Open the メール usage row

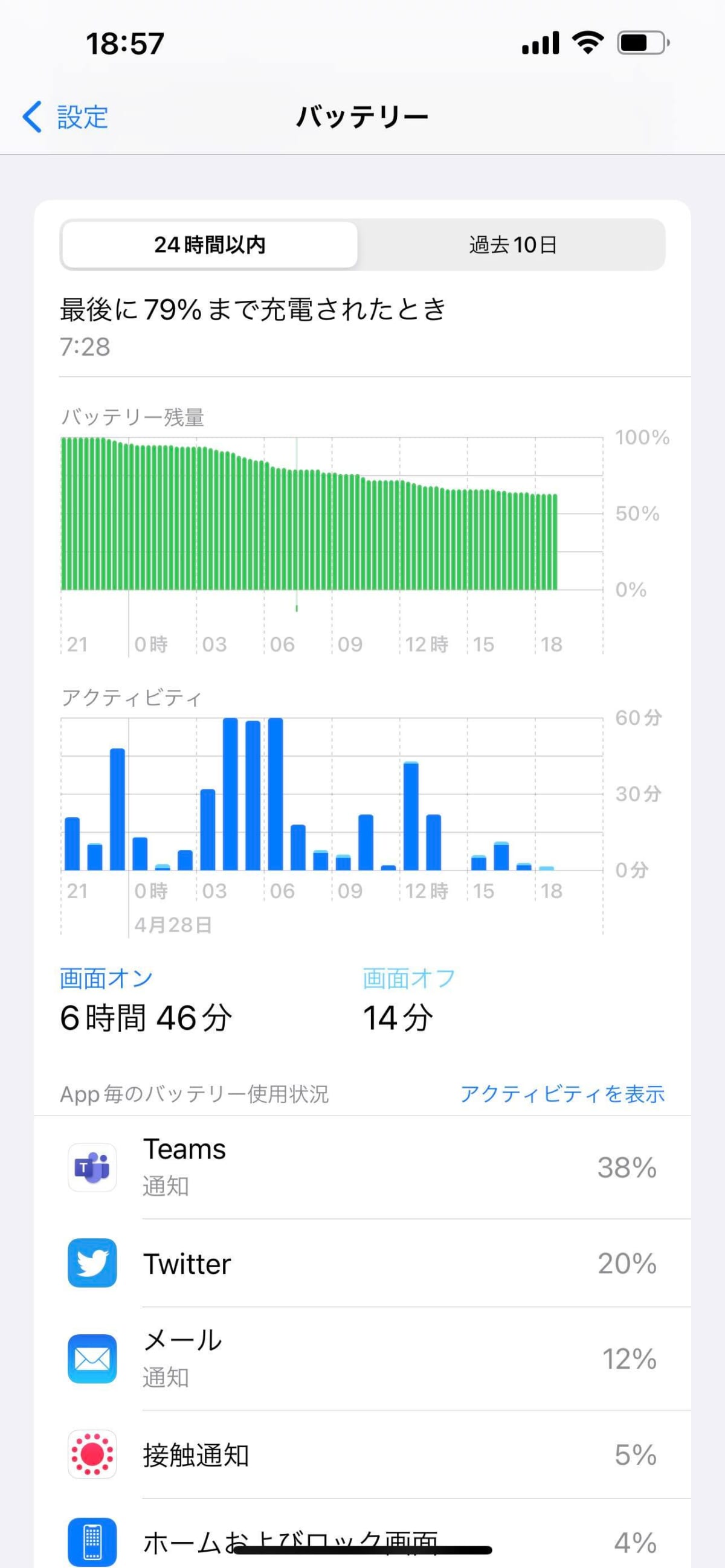362,1358
